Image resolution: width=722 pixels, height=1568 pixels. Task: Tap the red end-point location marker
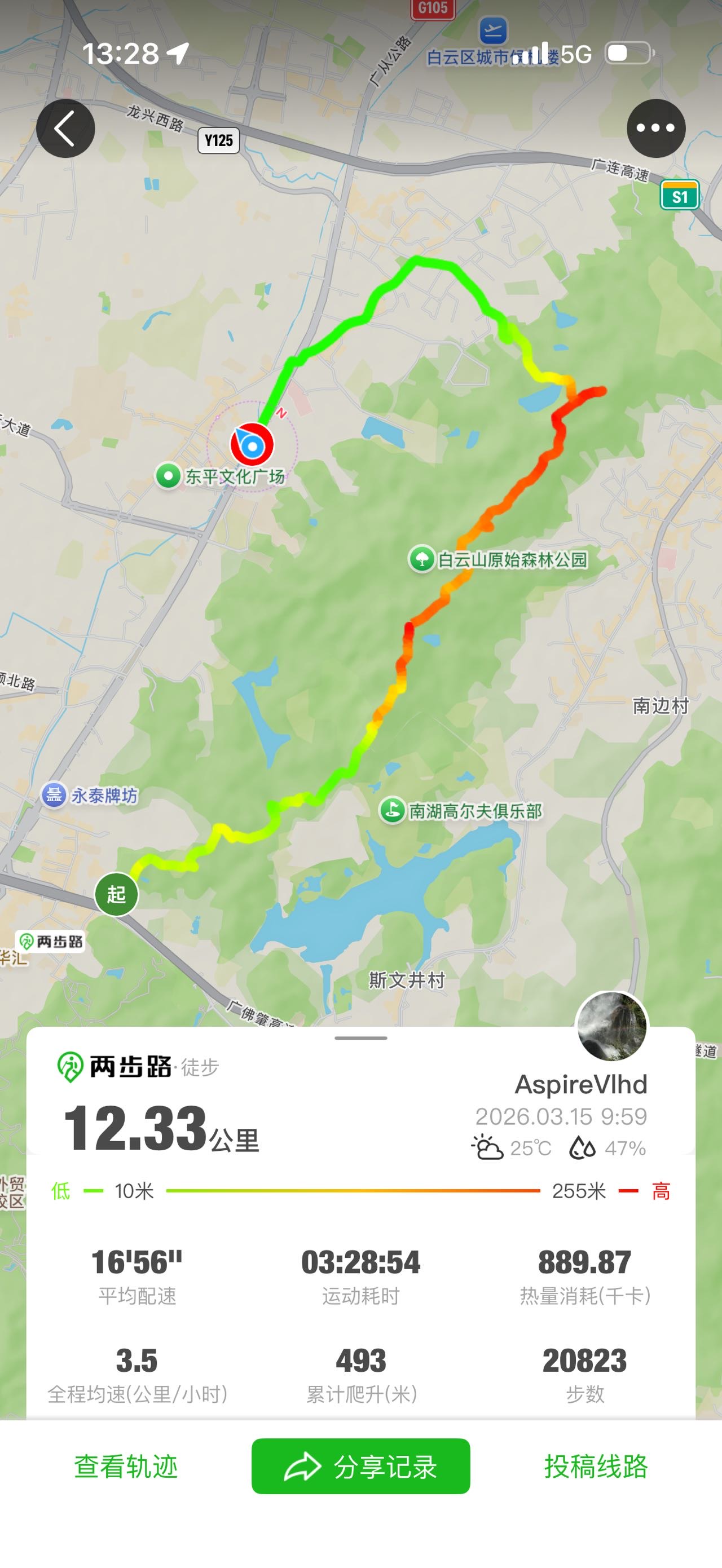coord(252,445)
